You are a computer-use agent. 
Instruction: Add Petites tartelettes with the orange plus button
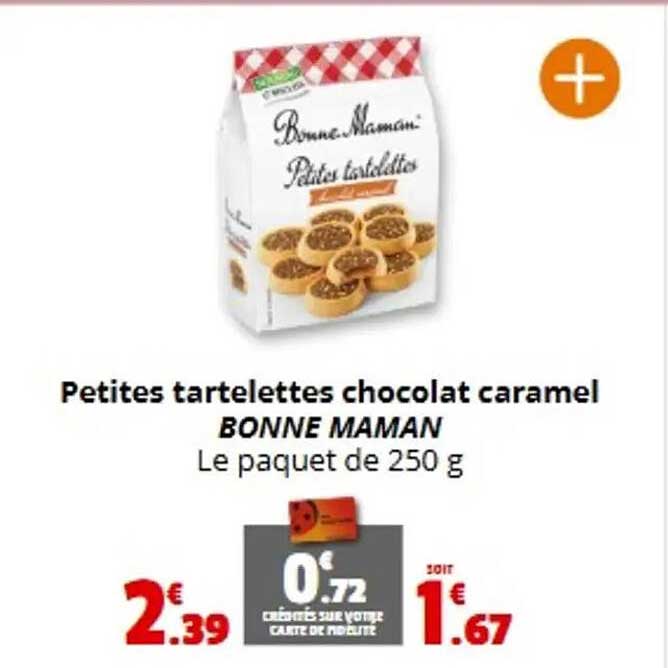point(580,78)
